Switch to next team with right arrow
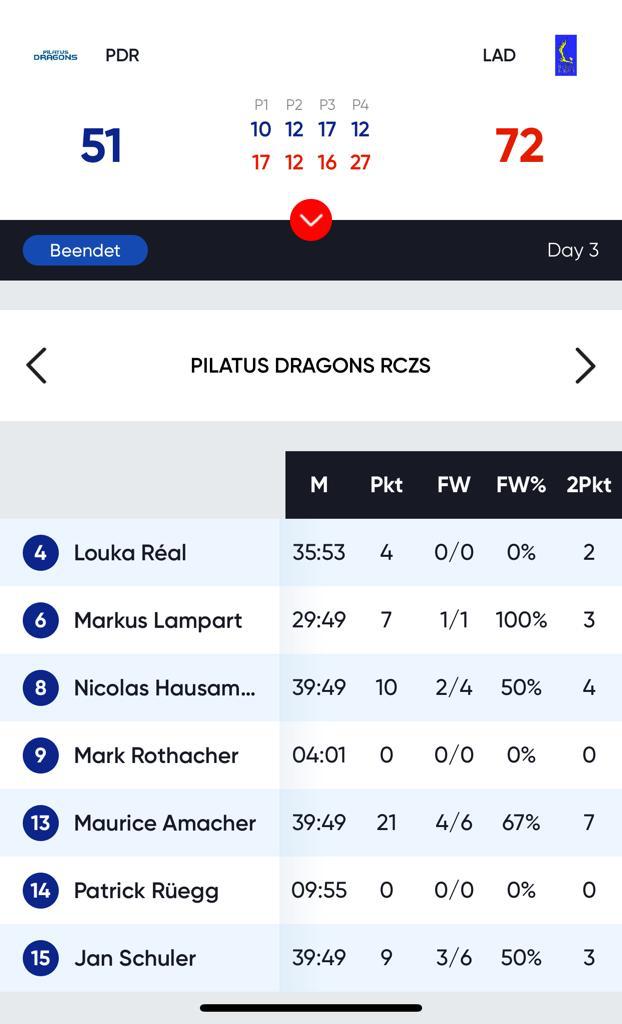This screenshot has width=622, height=1024. click(x=585, y=366)
